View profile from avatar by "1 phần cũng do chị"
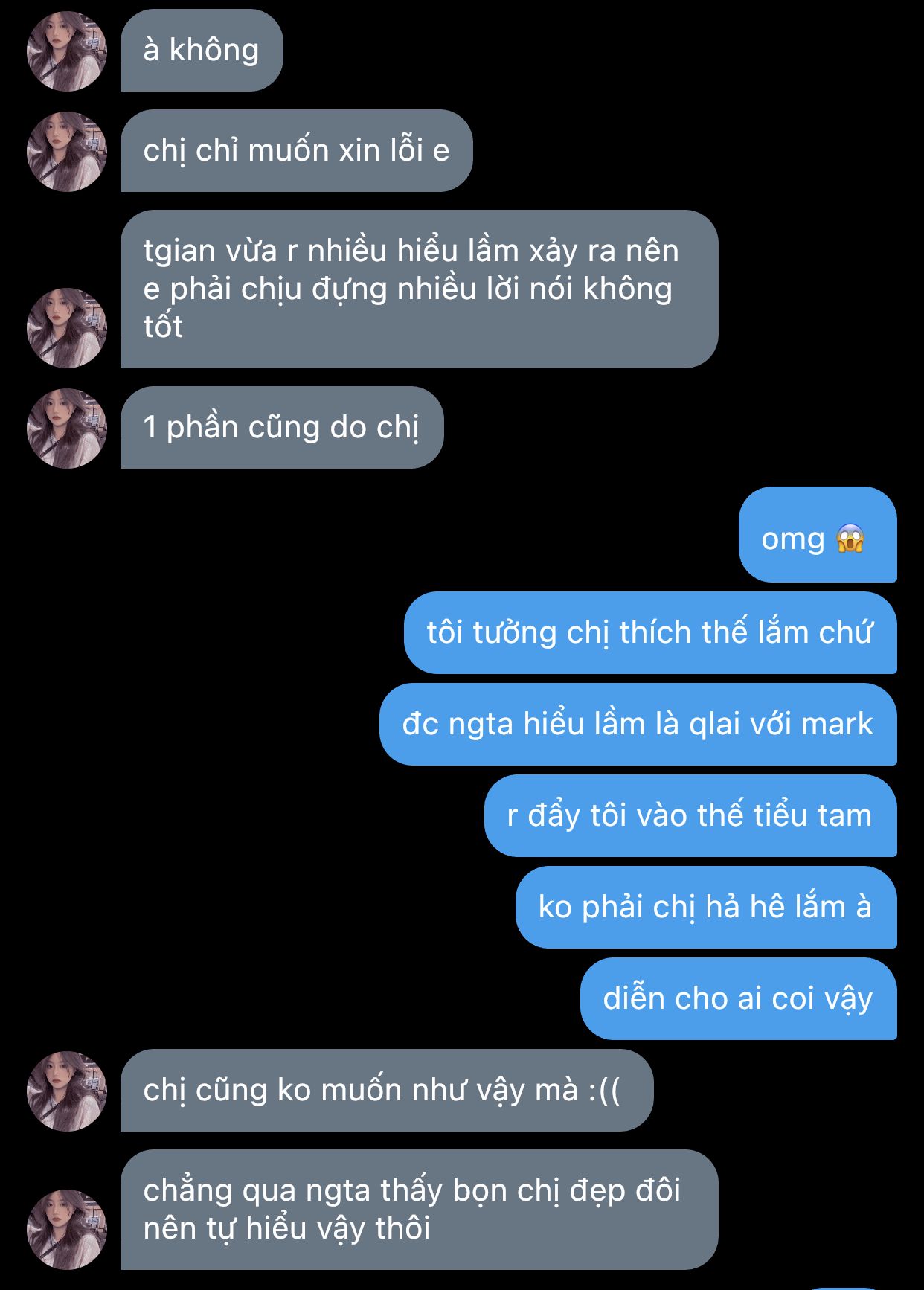This screenshot has height=1290, width=924. [x=67, y=429]
